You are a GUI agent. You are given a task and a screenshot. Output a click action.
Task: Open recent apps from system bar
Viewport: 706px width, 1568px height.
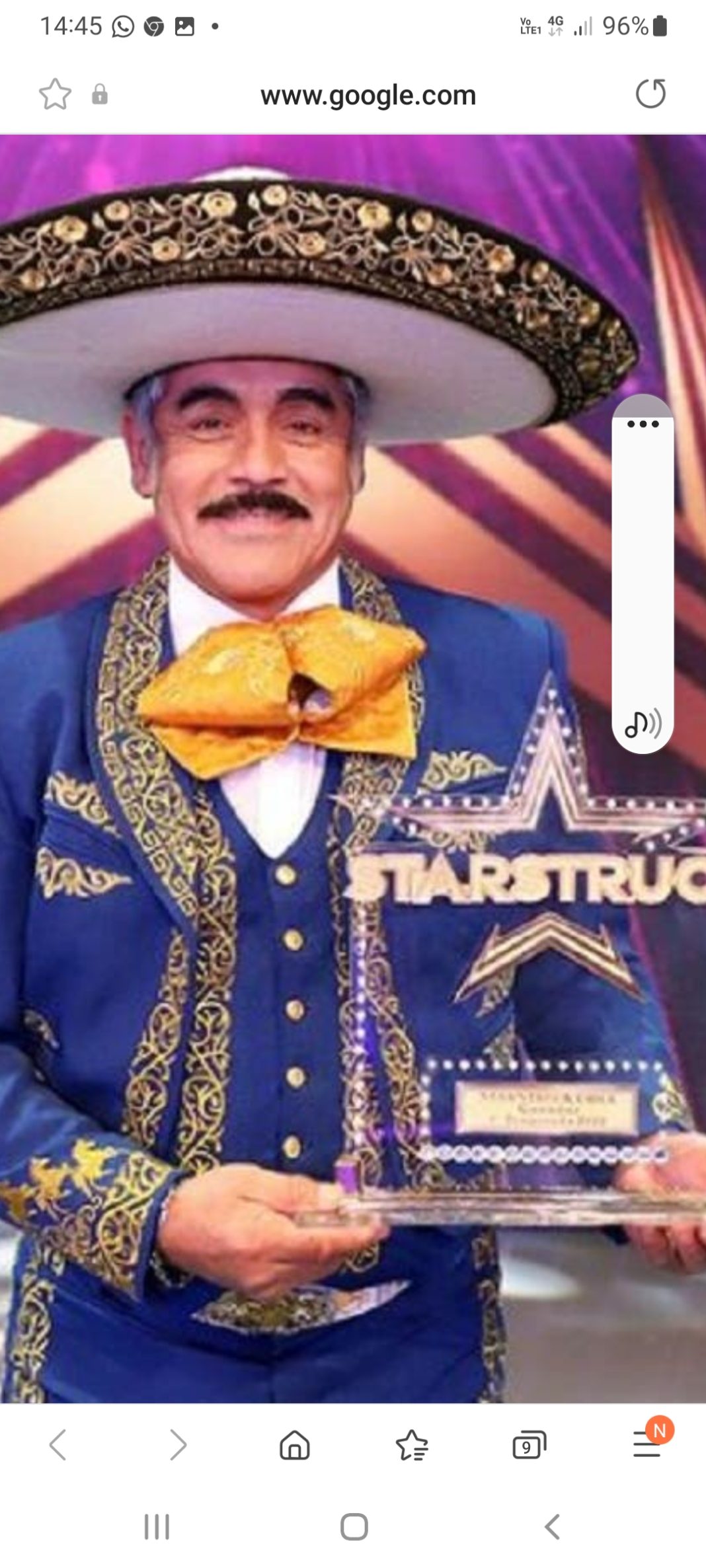pyautogui.click(x=157, y=1526)
